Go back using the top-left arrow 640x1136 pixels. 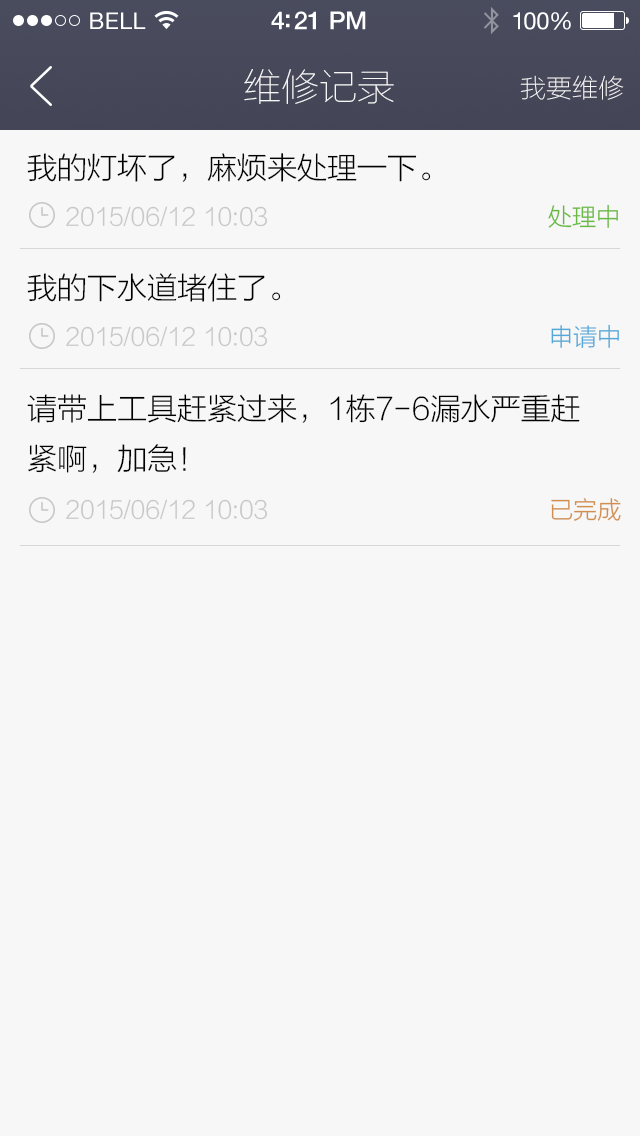tap(41, 86)
